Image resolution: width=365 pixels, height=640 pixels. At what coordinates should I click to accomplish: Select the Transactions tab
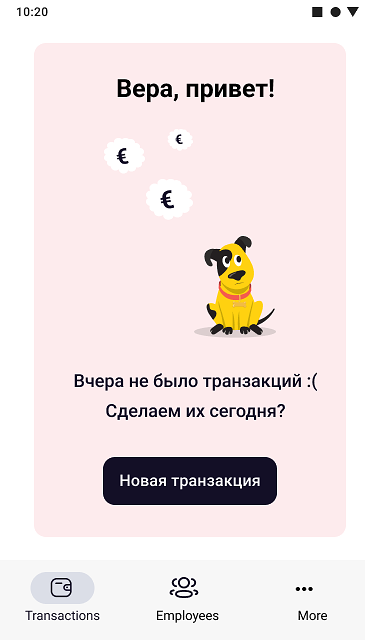[x=62, y=597]
